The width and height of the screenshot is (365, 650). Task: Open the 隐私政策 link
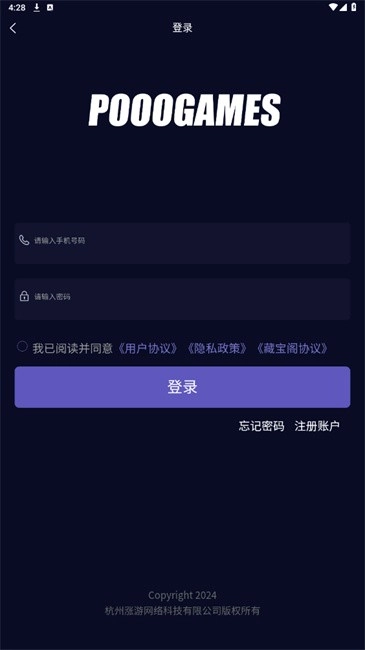click(x=217, y=348)
